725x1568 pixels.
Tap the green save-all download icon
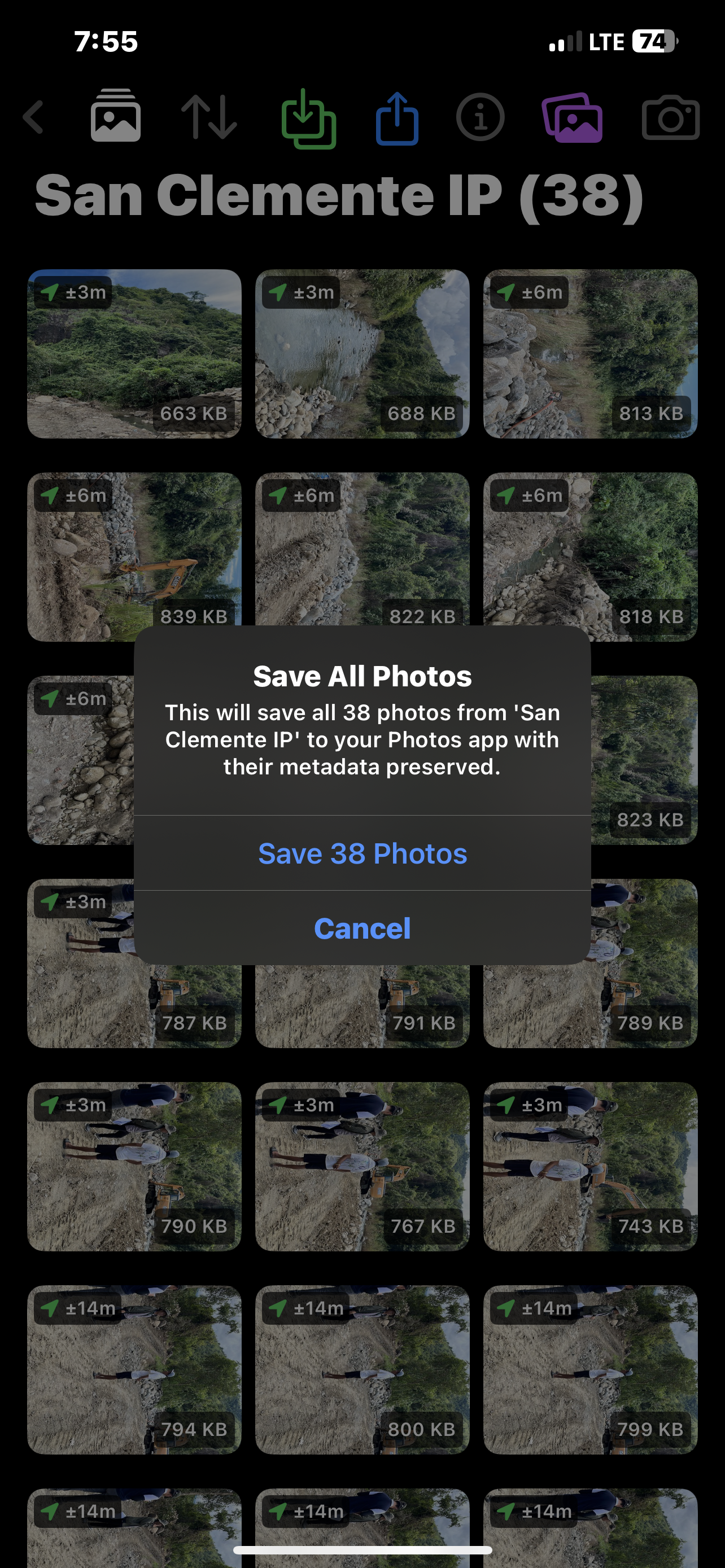click(309, 119)
